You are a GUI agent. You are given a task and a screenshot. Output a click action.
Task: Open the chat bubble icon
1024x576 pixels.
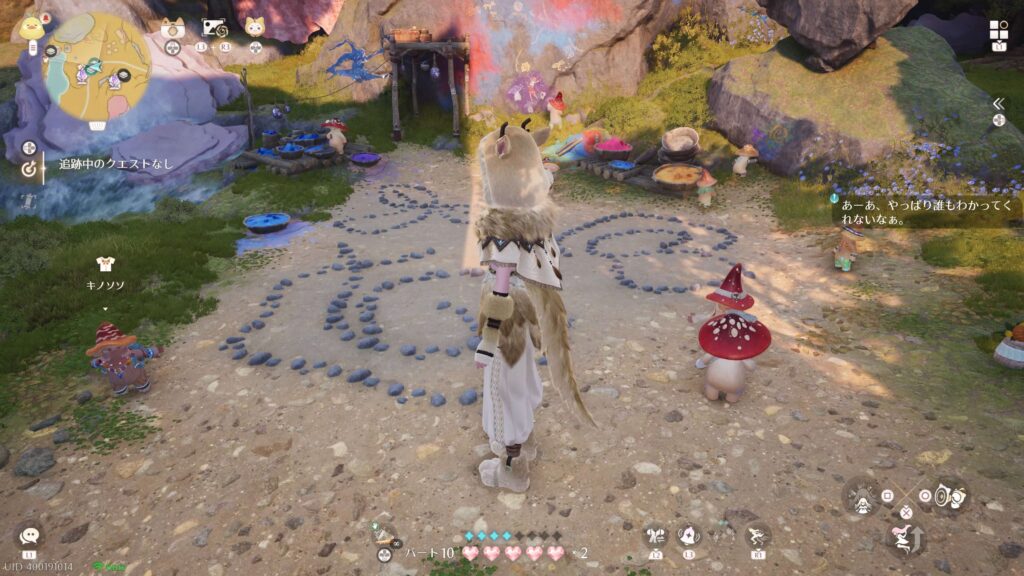pos(29,538)
